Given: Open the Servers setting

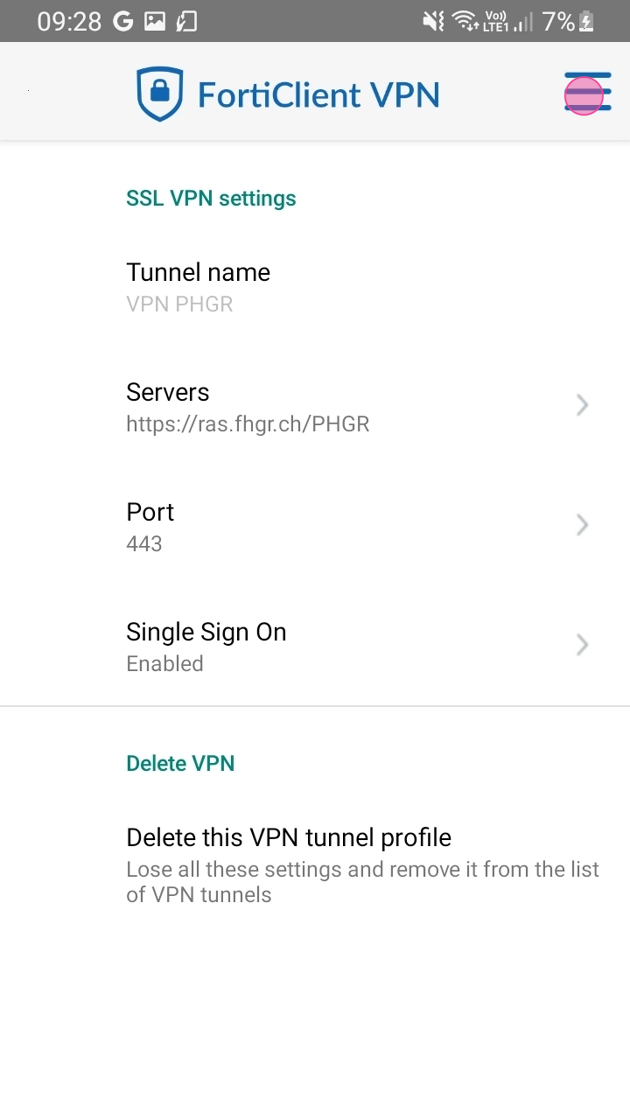Looking at the screenshot, I should coord(314,407).
